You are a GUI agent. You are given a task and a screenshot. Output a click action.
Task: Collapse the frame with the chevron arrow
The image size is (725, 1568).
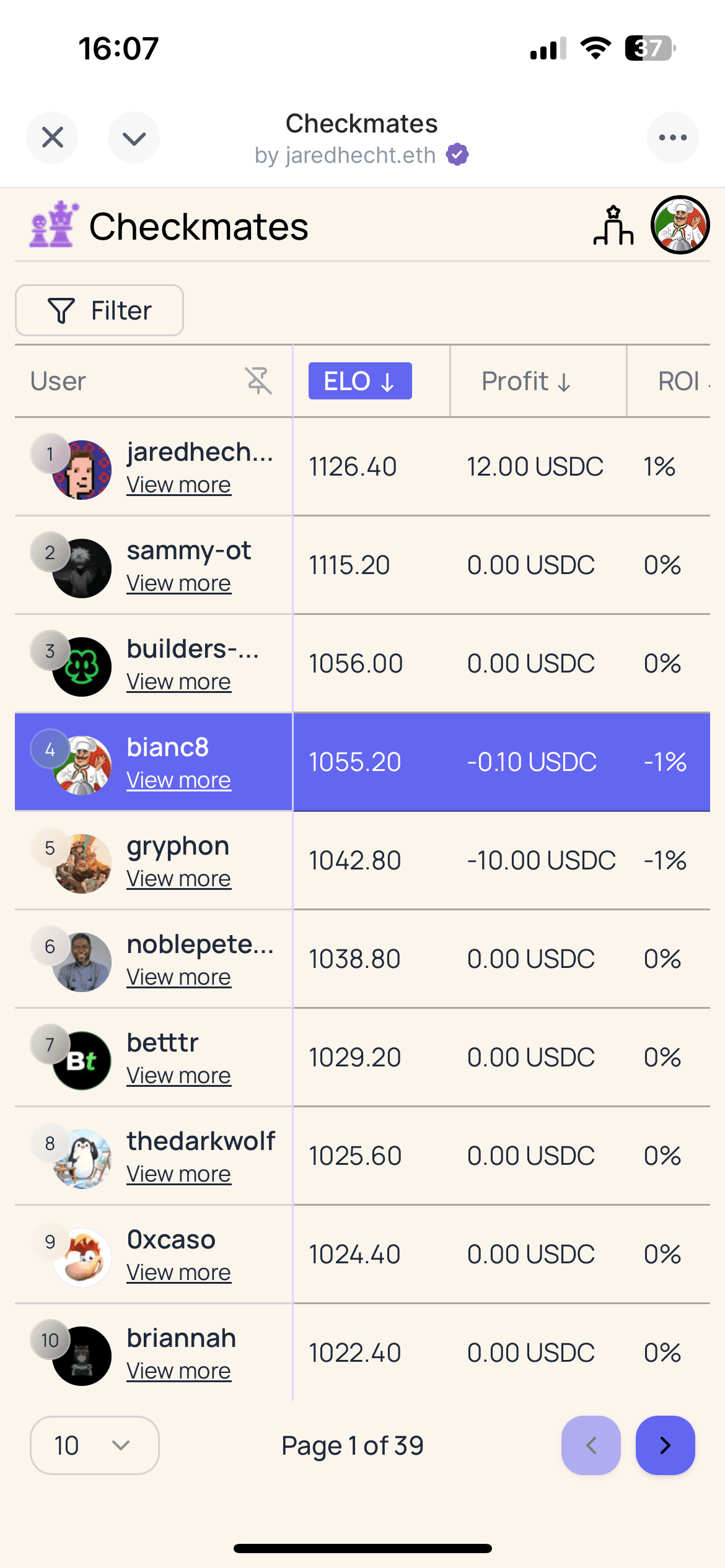pyautogui.click(x=133, y=137)
